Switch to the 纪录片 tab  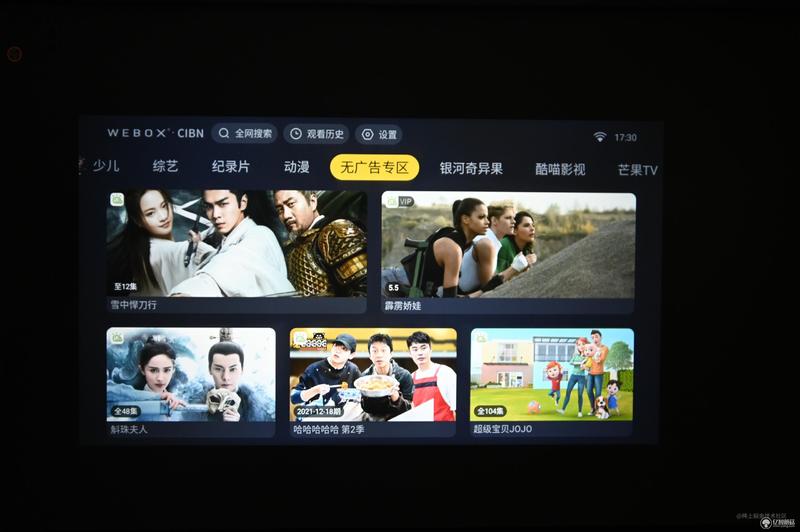pyautogui.click(x=231, y=168)
